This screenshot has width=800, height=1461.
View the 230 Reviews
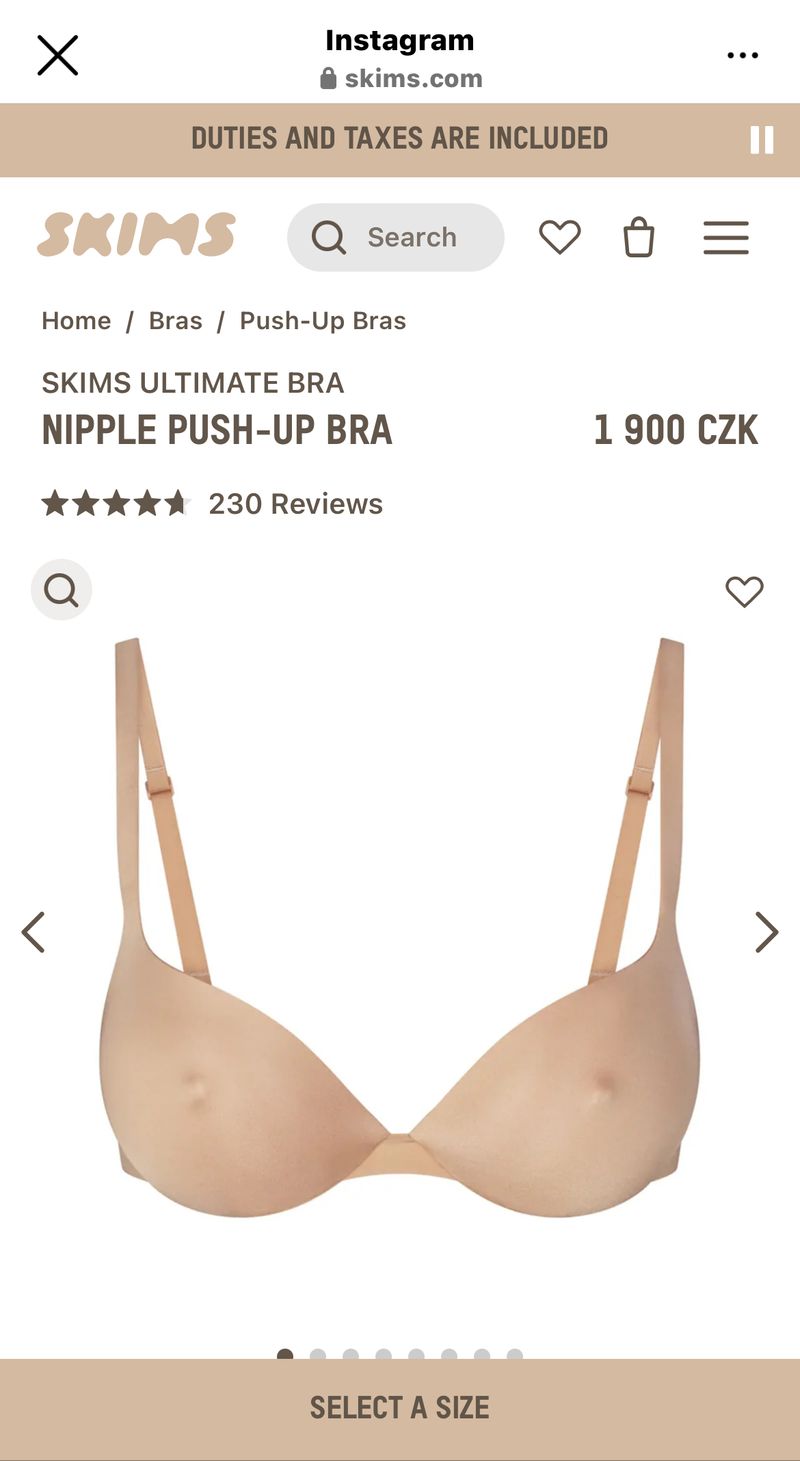[295, 504]
